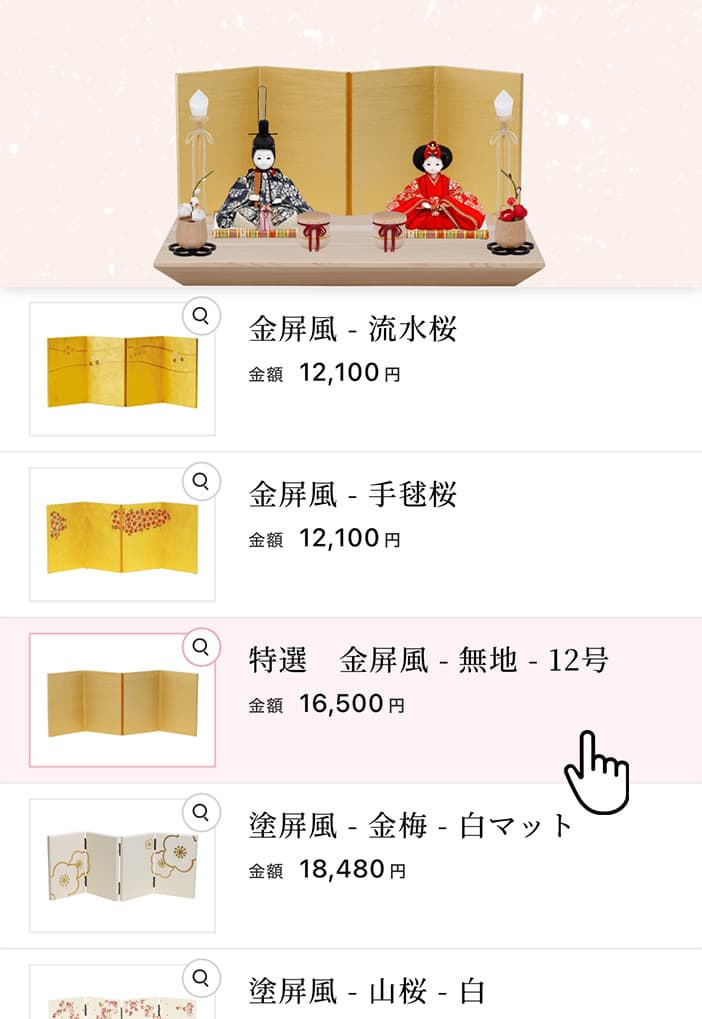
Task: Enlarge the 無地 12号 screen picture
Action: [201, 647]
